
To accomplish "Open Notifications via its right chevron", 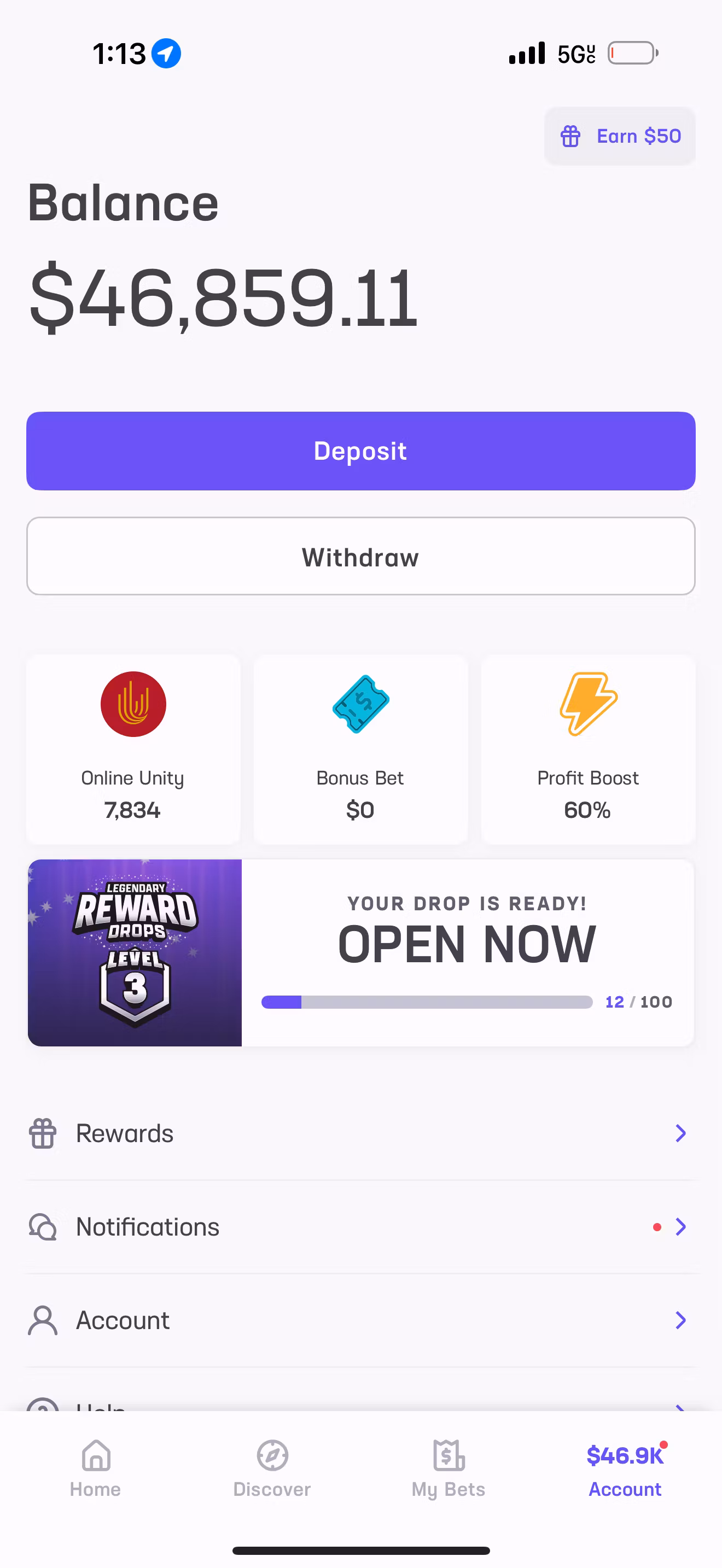I will (x=680, y=1227).
